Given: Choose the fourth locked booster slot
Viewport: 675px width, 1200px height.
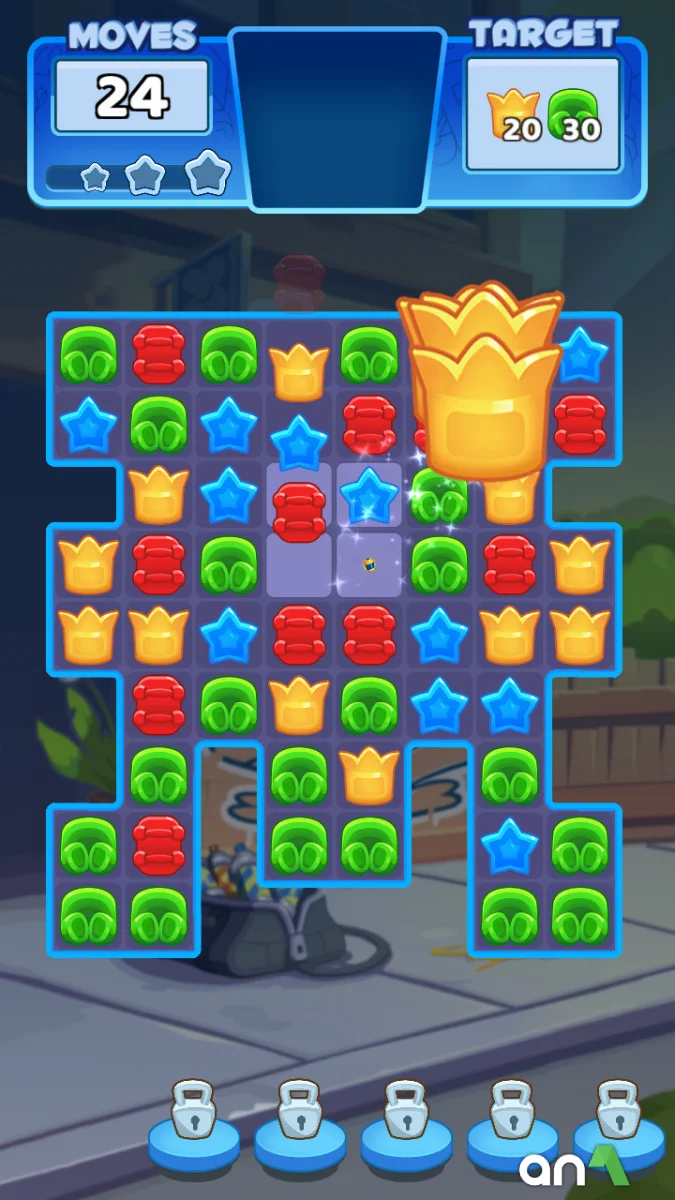Looking at the screenshot, I should tap(512, 1122).
